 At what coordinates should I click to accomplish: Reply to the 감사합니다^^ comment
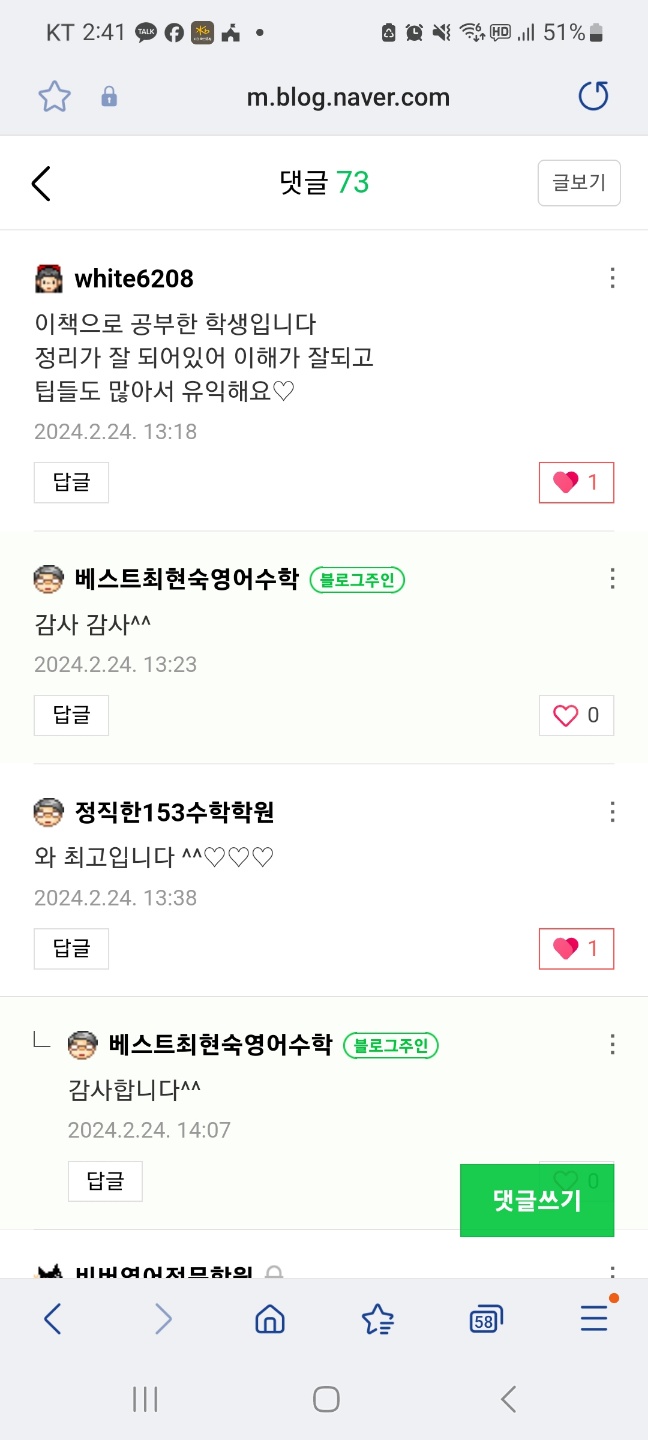[x=105, y=1181]
